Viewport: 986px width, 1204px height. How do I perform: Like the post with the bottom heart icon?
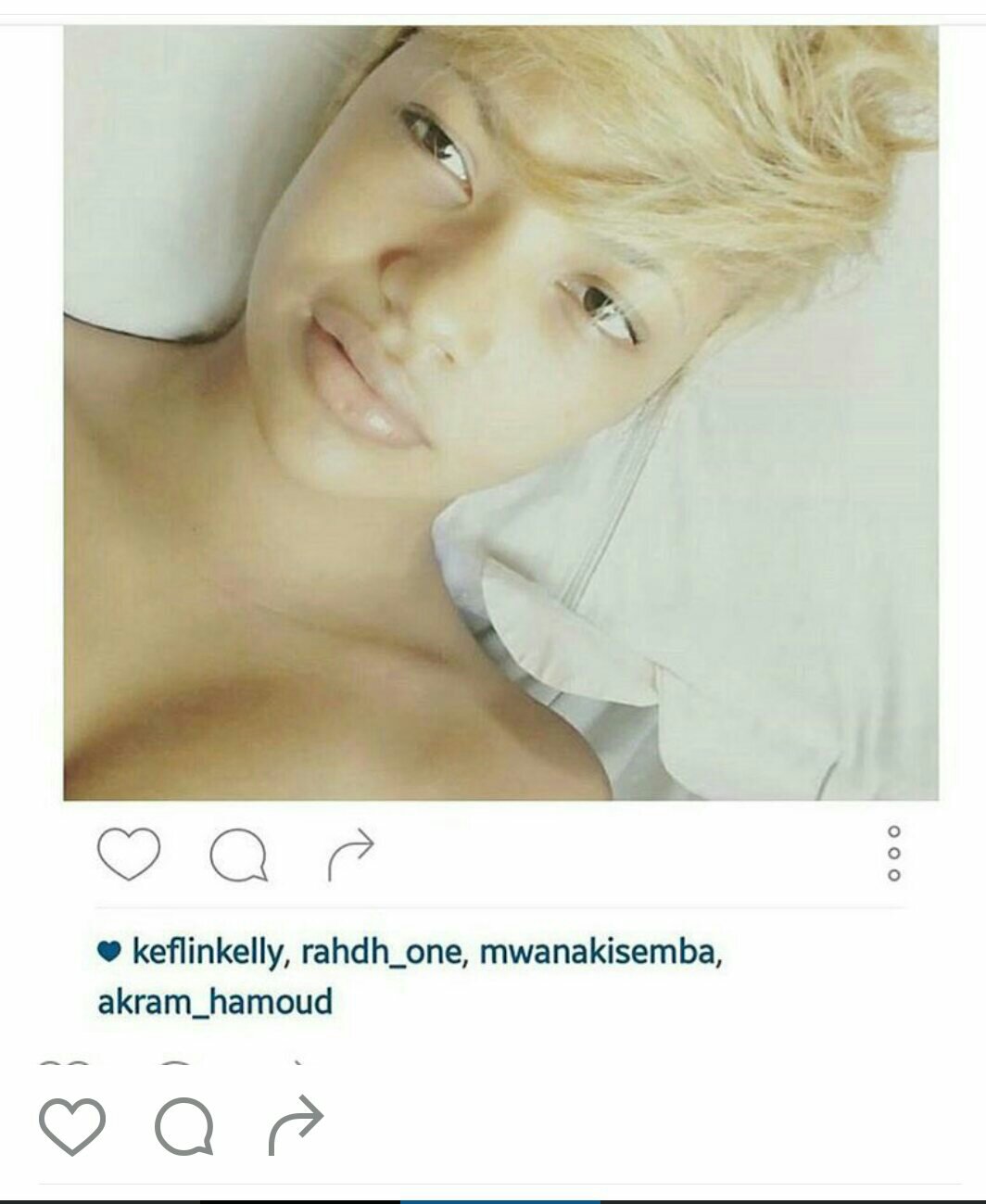click(x=72, y=1126)
